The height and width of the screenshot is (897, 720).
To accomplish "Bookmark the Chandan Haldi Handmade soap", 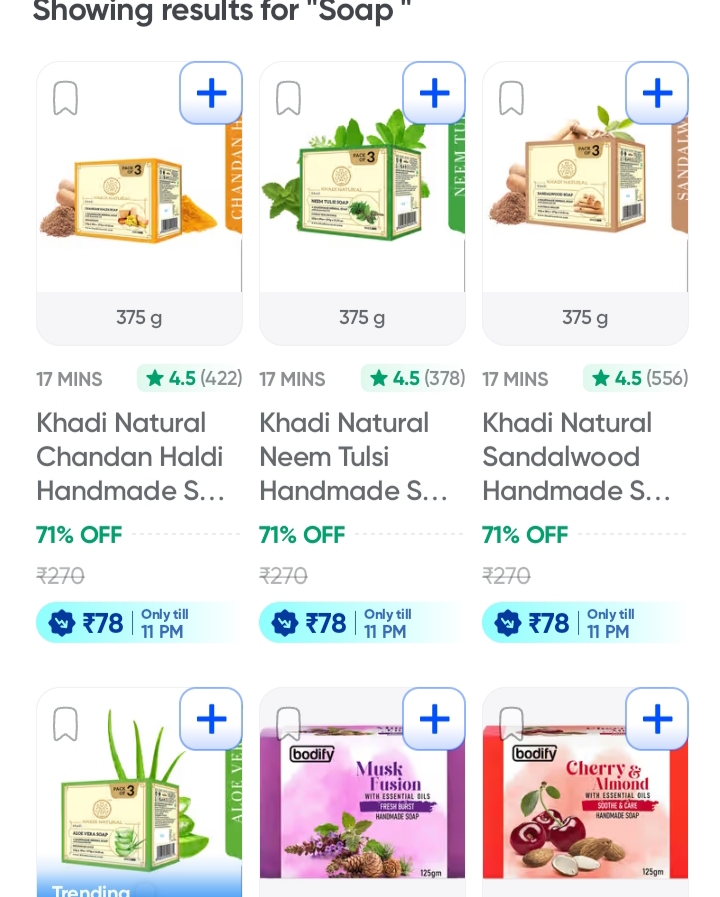I will click(65, 98).
